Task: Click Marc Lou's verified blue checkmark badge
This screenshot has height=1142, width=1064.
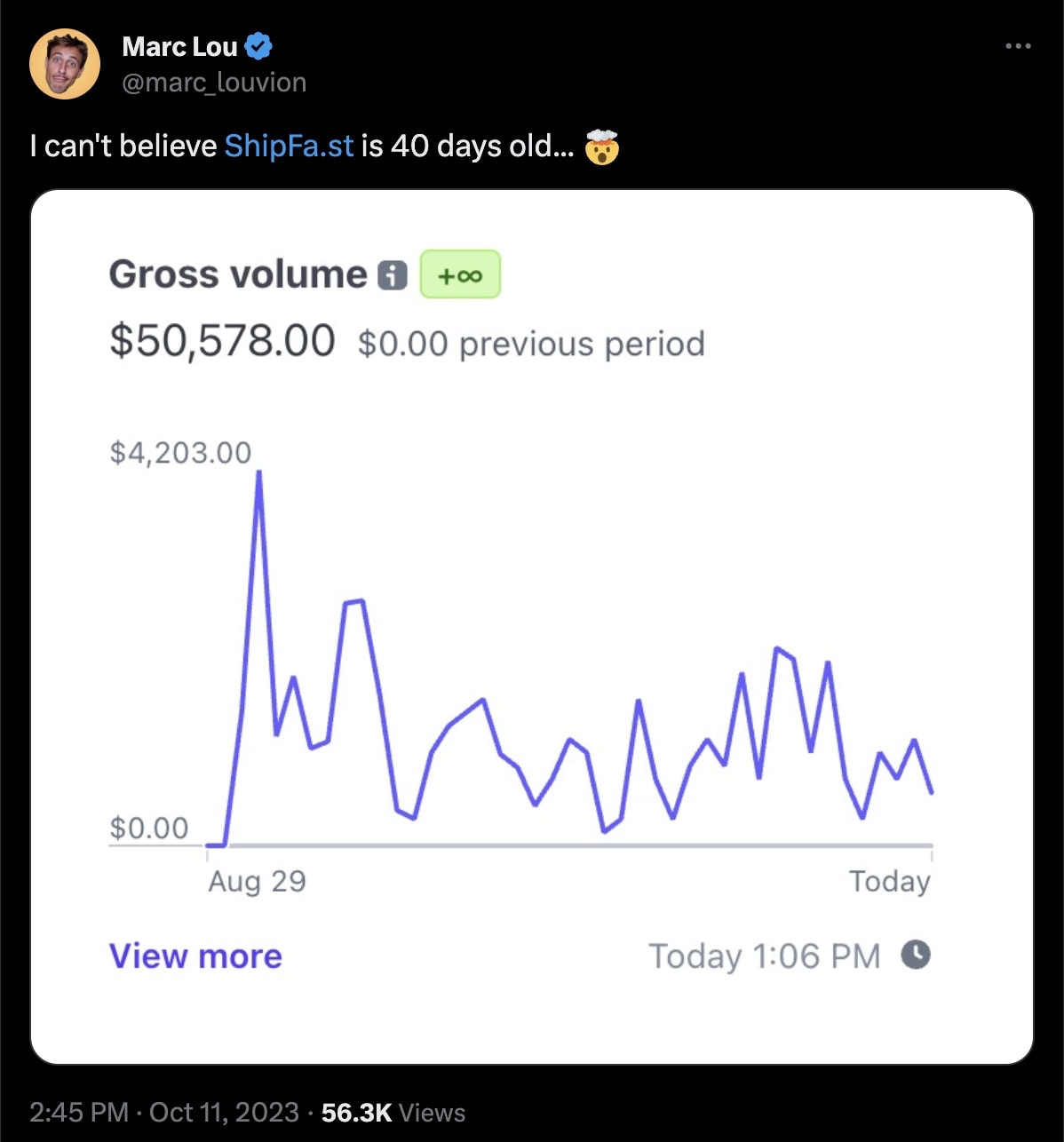Action: 258,45
